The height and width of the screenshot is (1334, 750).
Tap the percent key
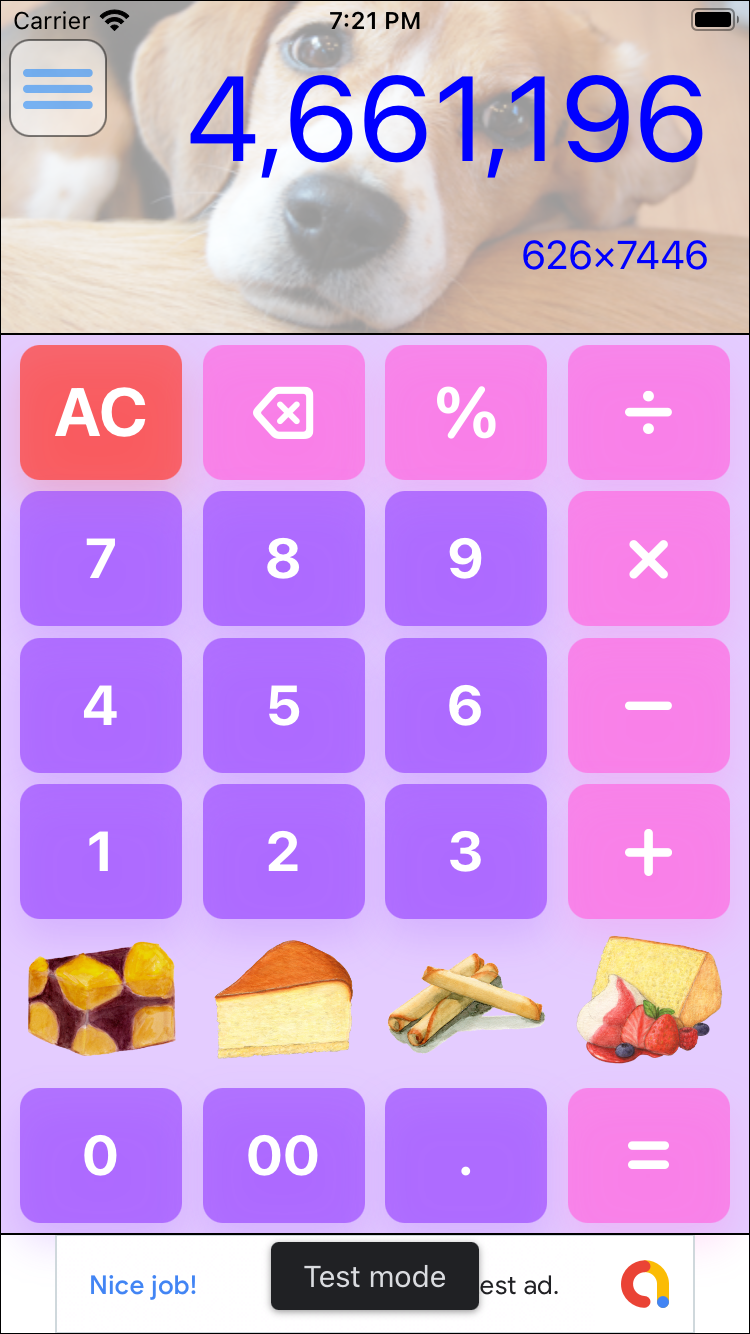tap(466, 412)
